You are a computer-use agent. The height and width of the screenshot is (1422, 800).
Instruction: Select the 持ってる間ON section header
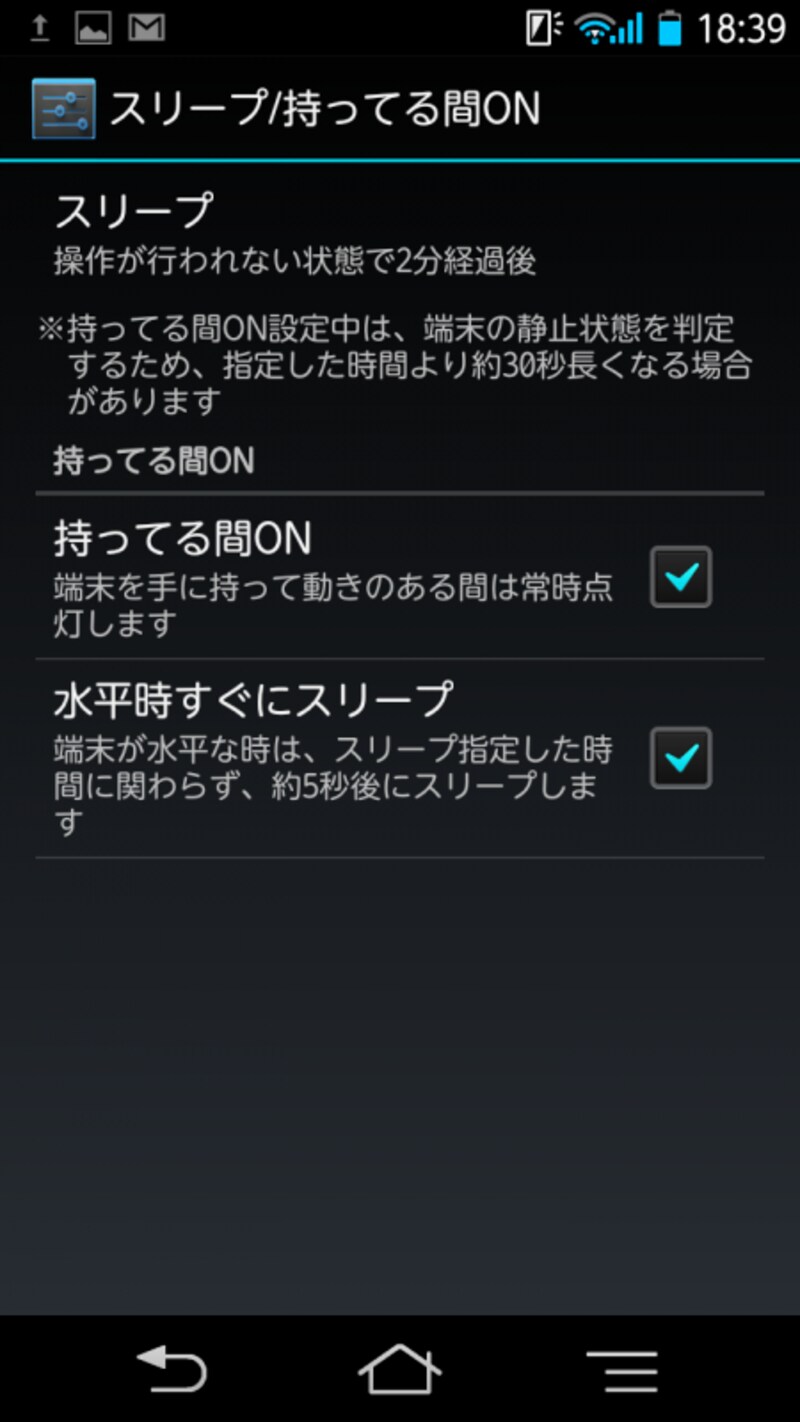[150, 460]
